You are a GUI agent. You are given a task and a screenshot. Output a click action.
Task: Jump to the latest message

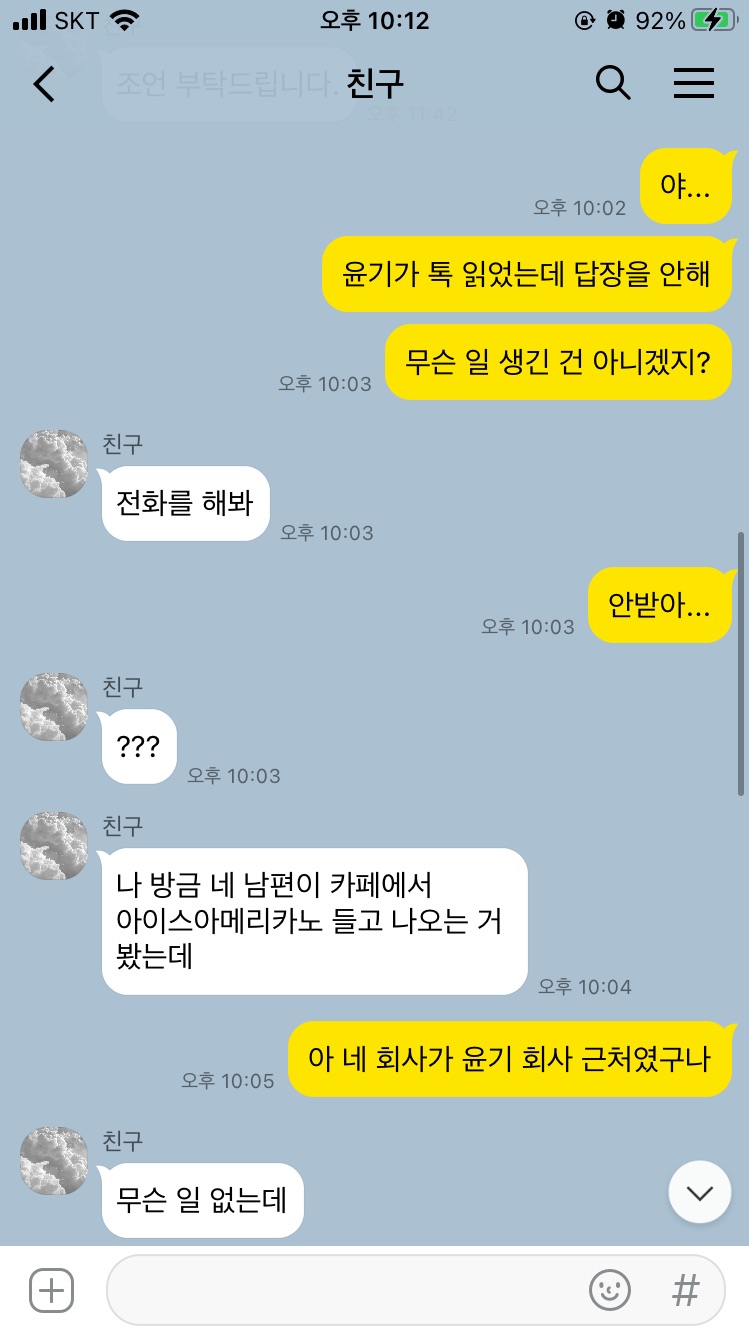(x=700, y=1192)
